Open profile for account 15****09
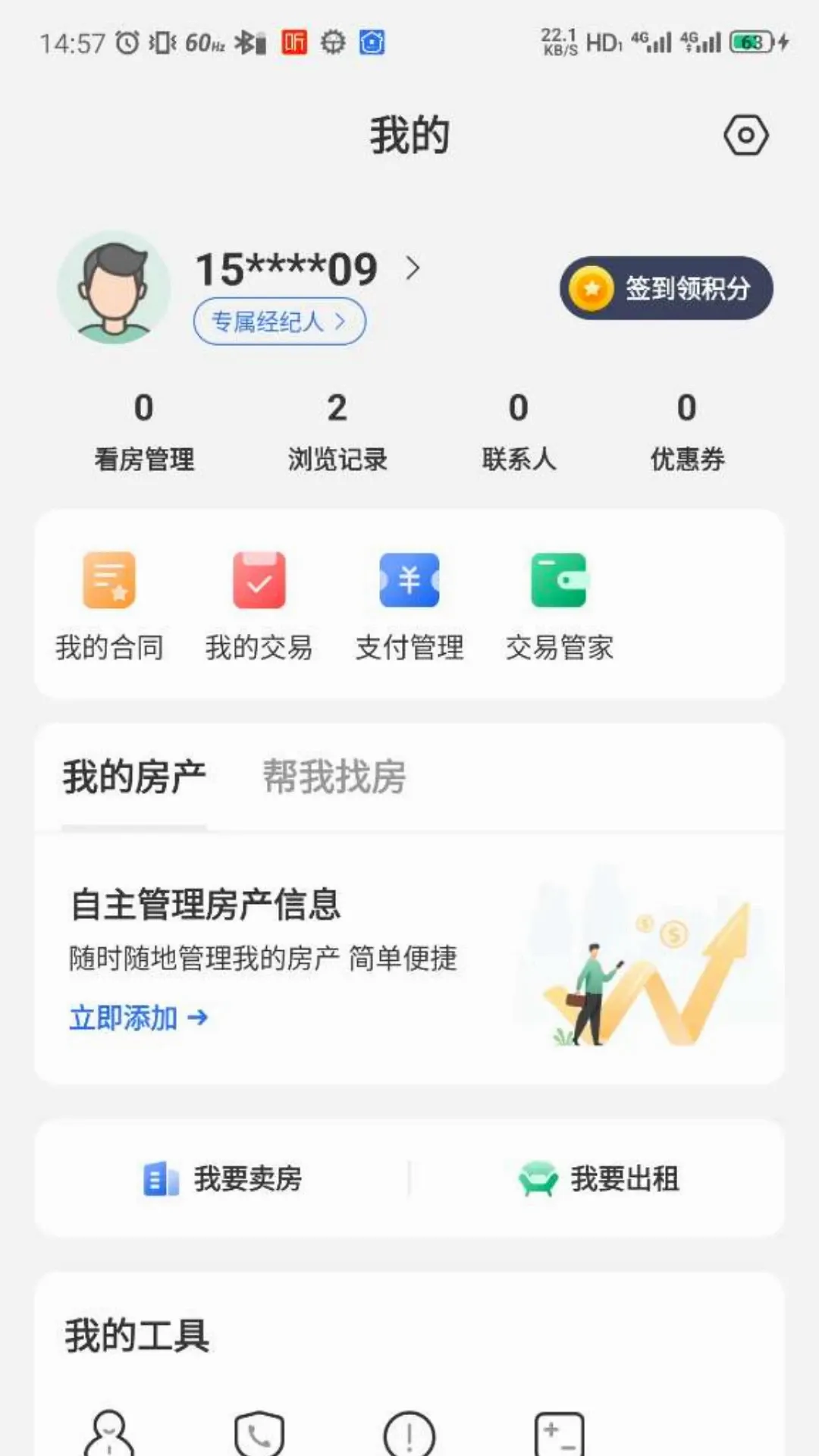Image resolution: width=819 pixels, height=1456 pixels. 308,268
